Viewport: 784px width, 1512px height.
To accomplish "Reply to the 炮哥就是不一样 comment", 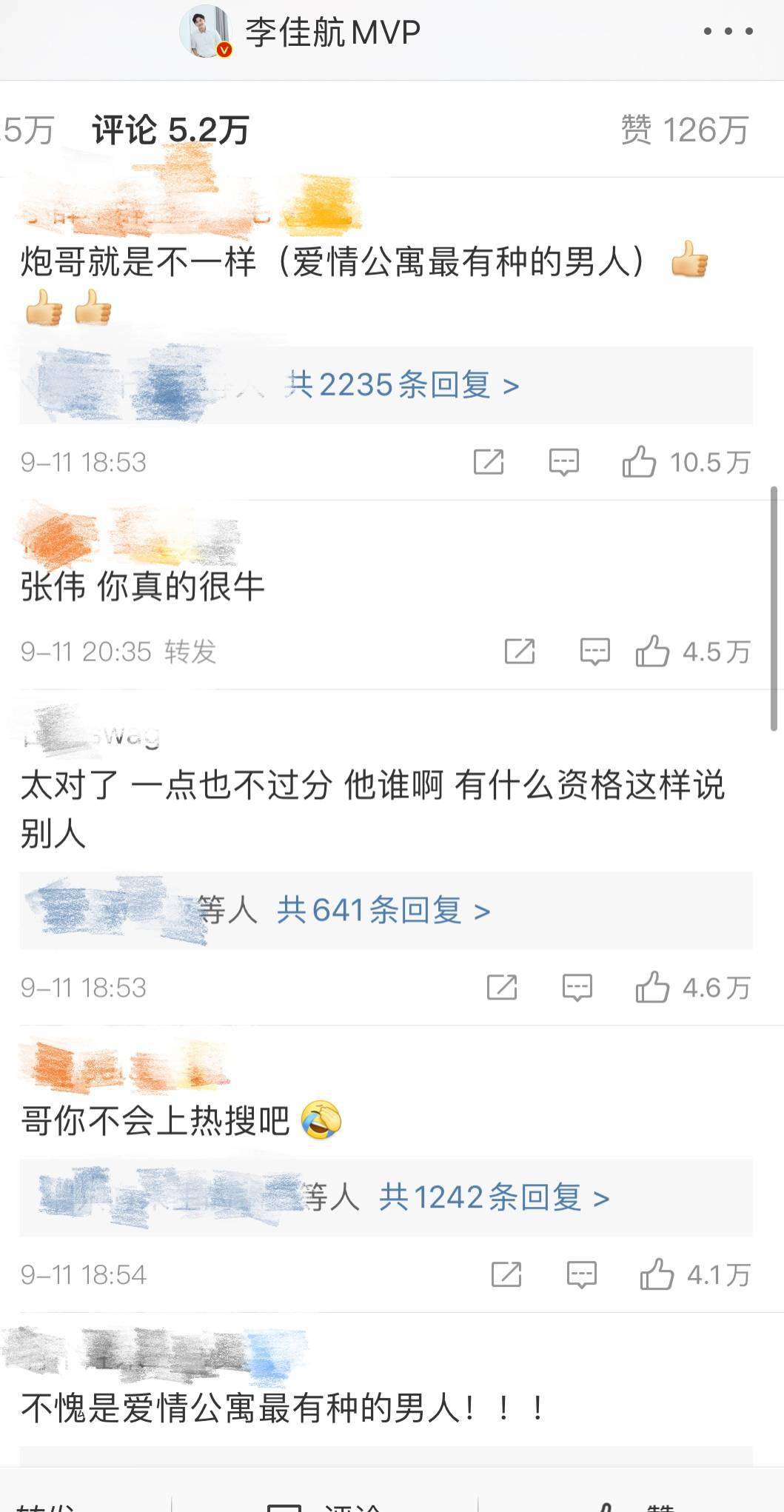I will point(563,462).
